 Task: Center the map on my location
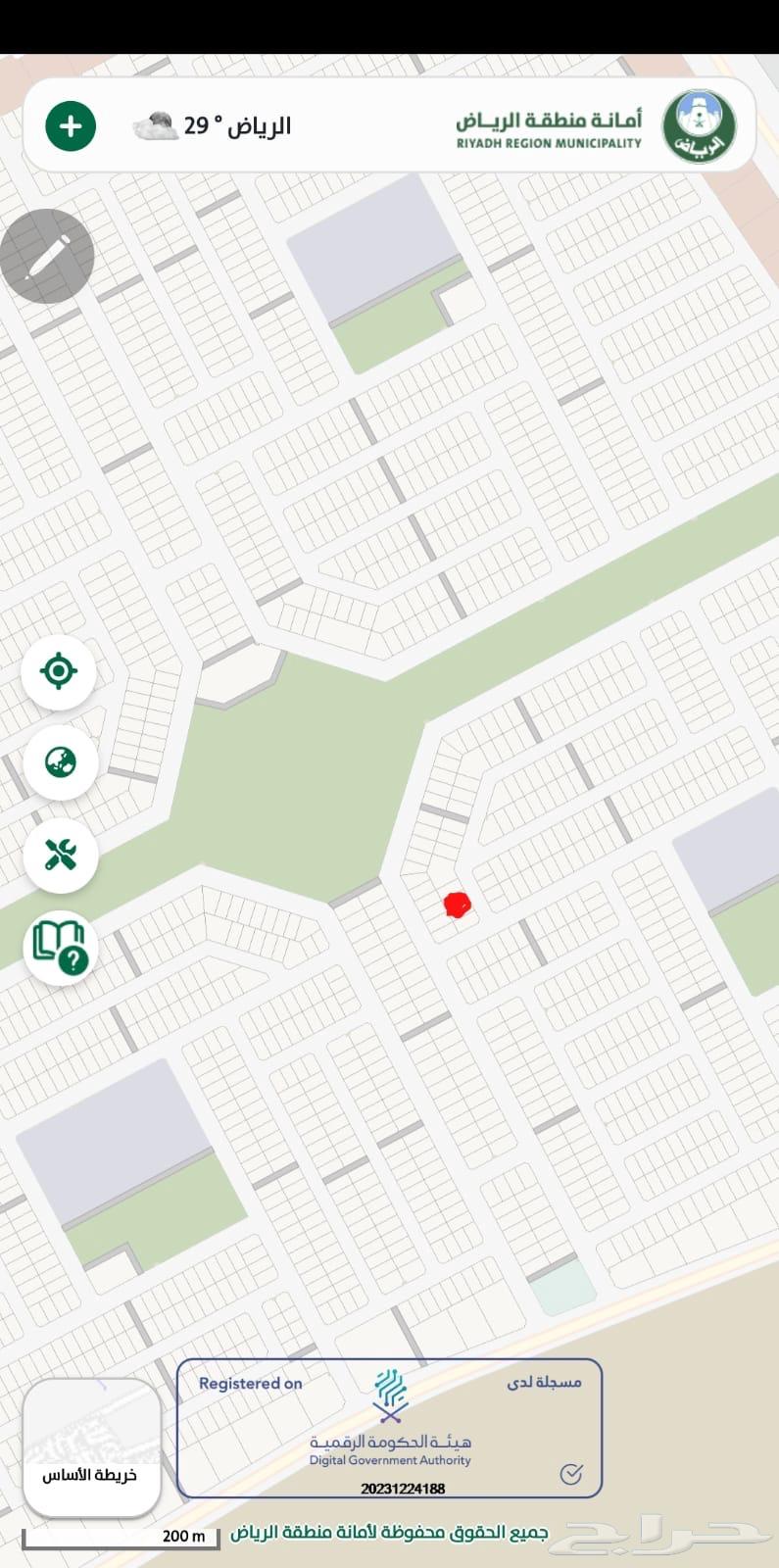coord(59,671)
